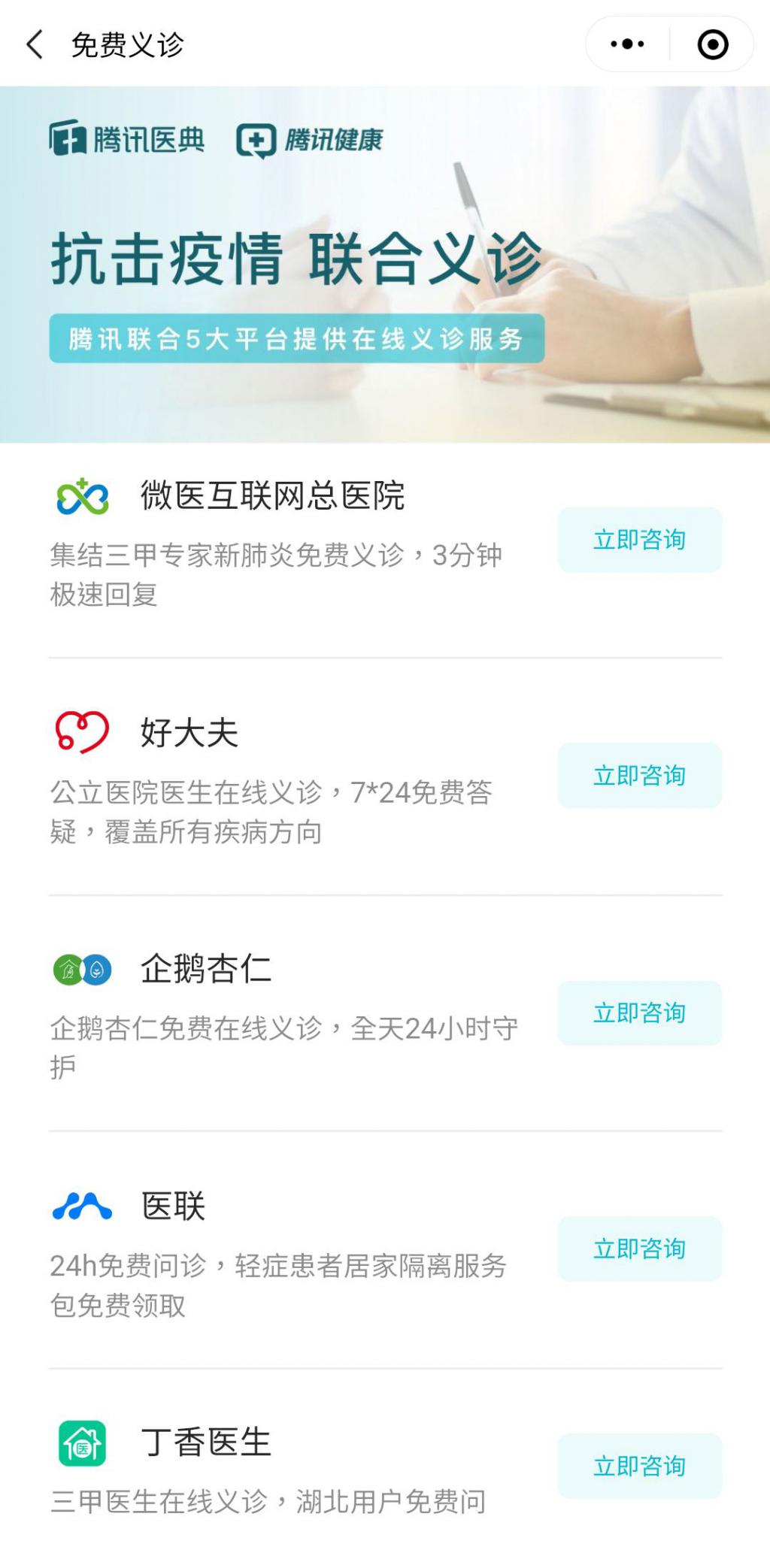This screenshot has width=770, height=1568.
Task: Go back from 免费义诊 page
Action: coord(35,45)
